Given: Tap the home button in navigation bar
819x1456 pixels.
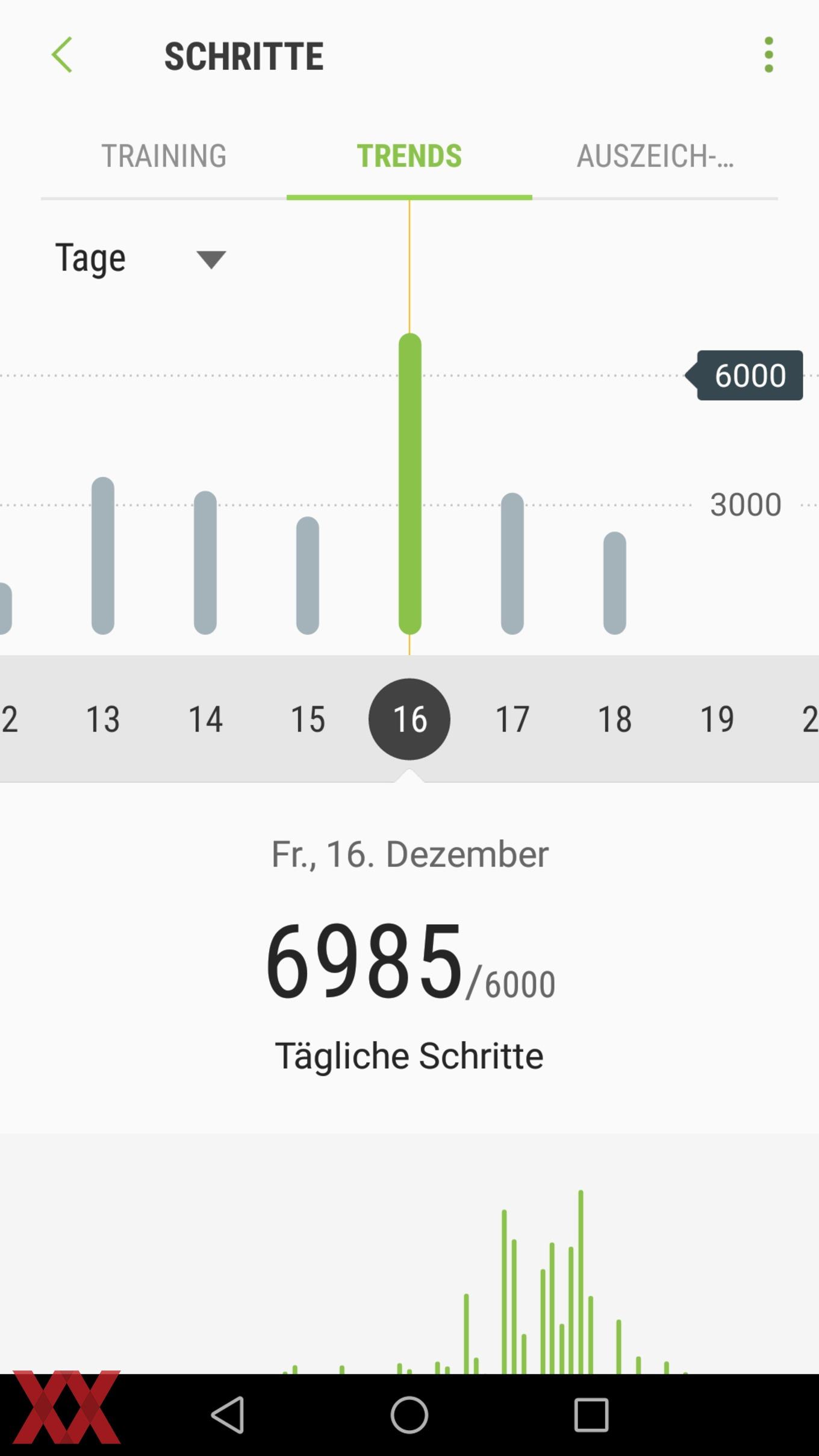Looking at the screenshot, I should 409,1414.
